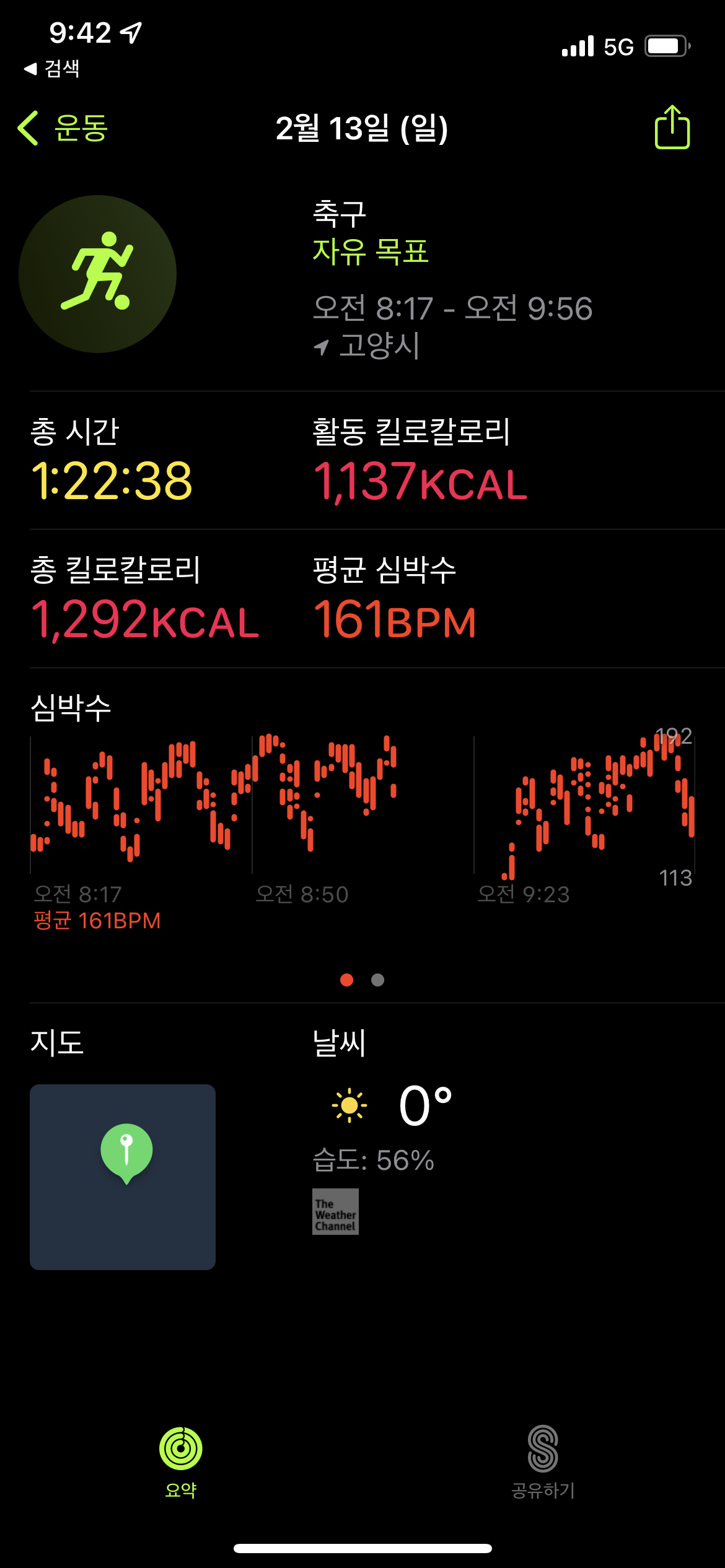Tap the second heart rate page dot
Image resolution: width=725 pixels, height=1568 pixels.
click(377, 980)
